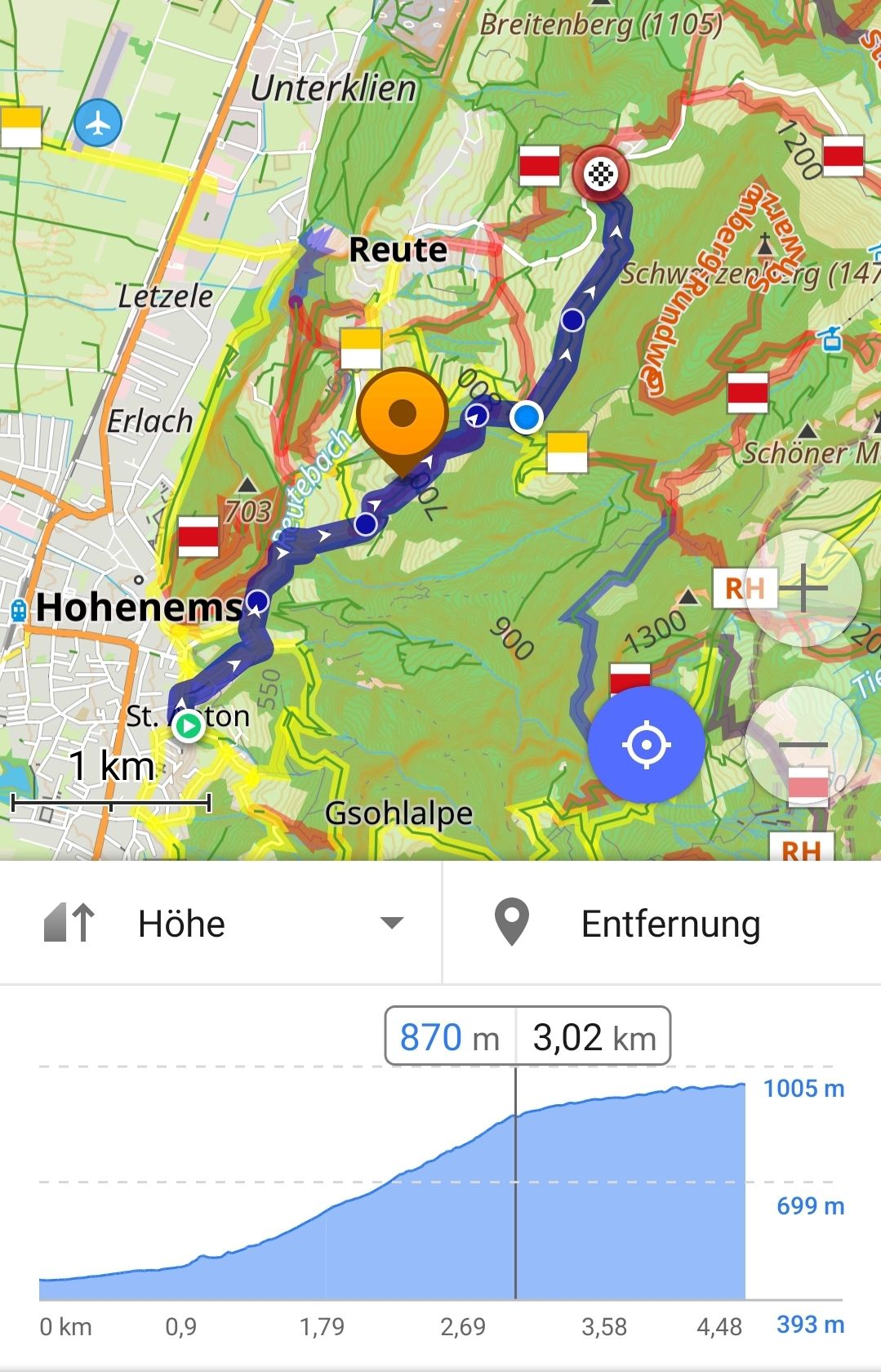Zoom out on the map
Screen dimensions: 881x1372
coord(803,744)
